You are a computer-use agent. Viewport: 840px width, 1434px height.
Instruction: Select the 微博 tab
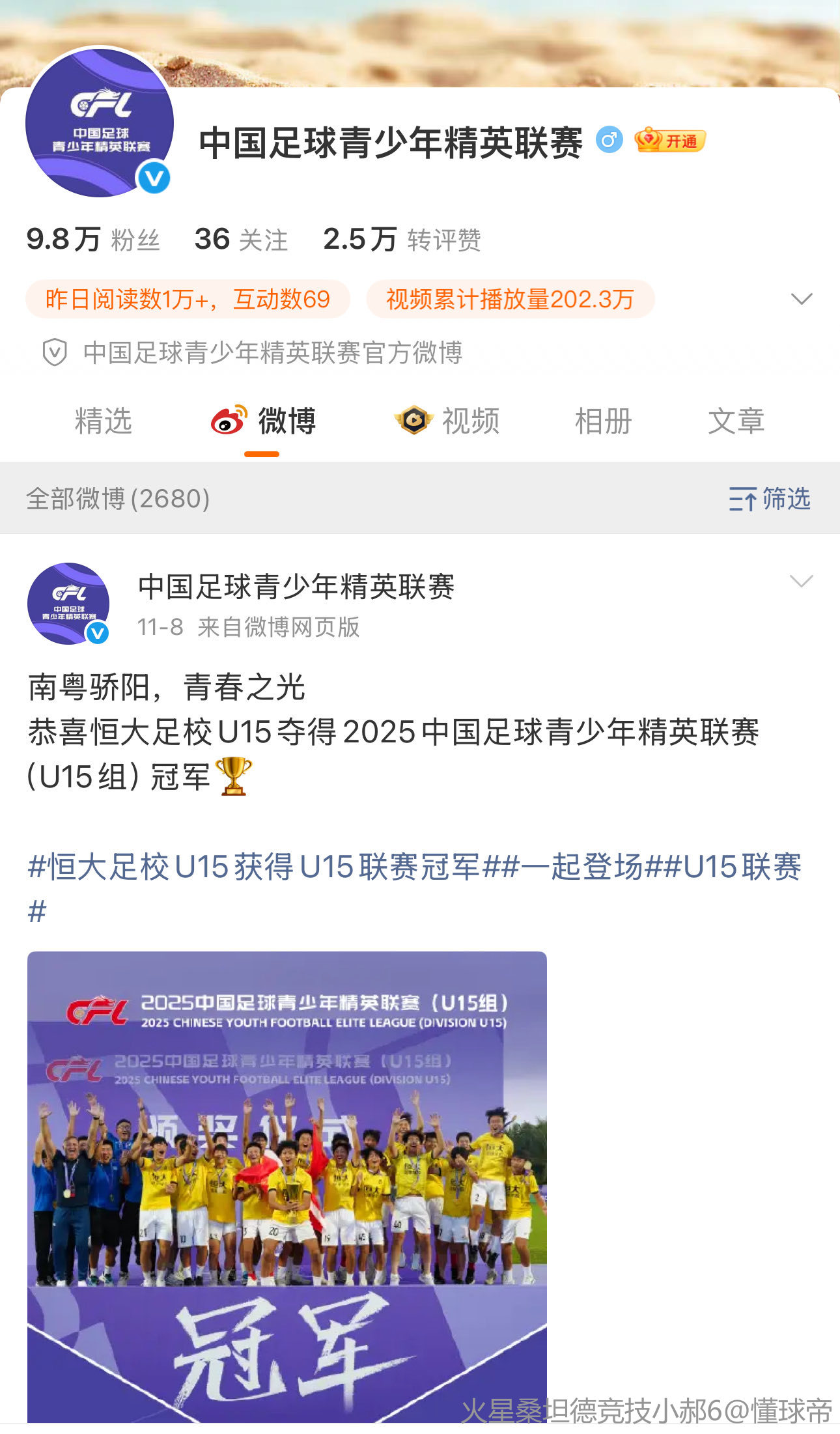point(263,421)
